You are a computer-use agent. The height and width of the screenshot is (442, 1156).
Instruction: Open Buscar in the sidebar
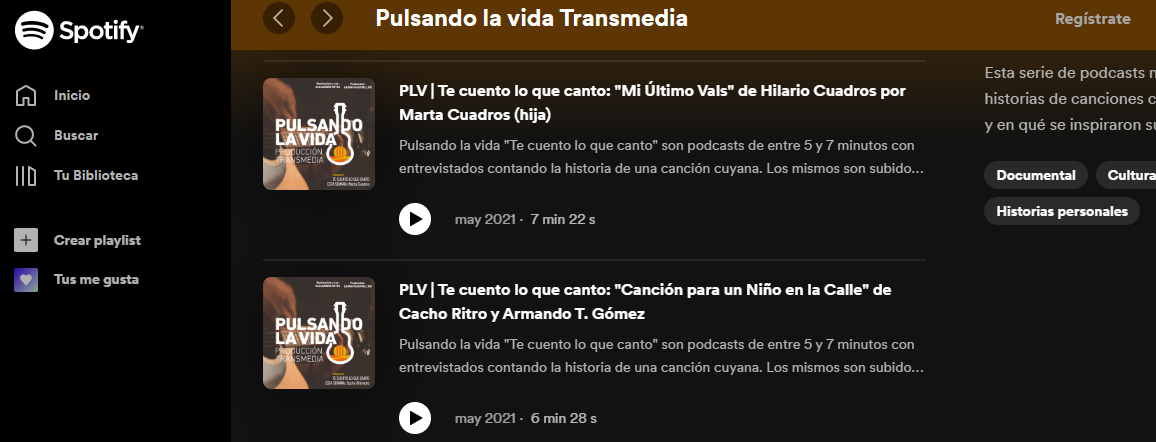pos(75,135)
